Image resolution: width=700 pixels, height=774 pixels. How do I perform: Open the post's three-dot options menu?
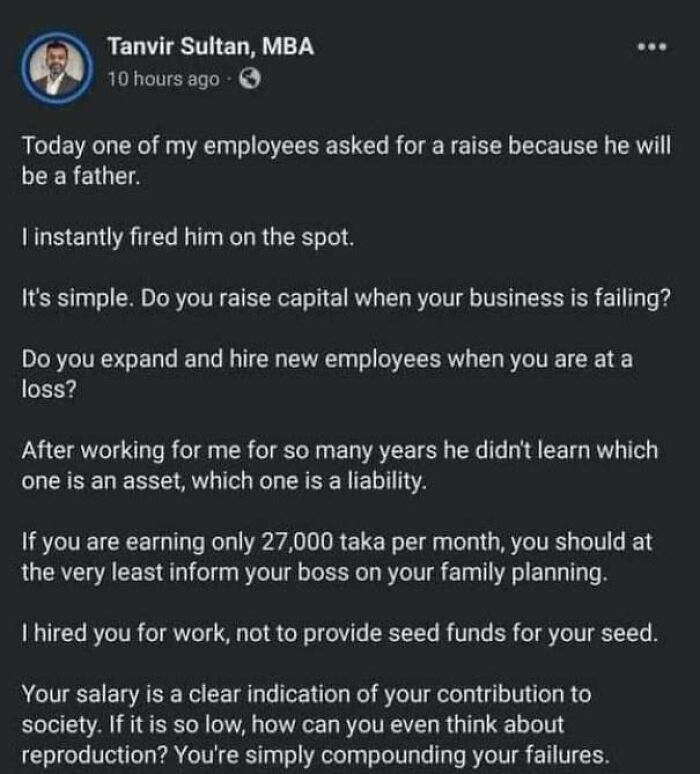[654, 48]
